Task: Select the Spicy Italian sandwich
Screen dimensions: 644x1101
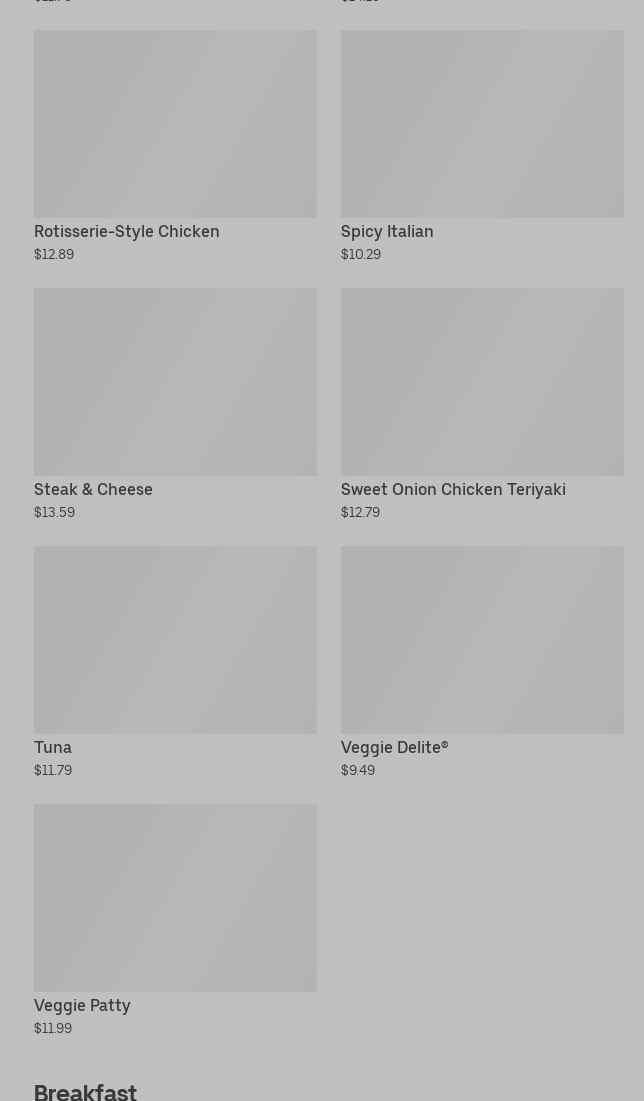Action: [481, 145]
